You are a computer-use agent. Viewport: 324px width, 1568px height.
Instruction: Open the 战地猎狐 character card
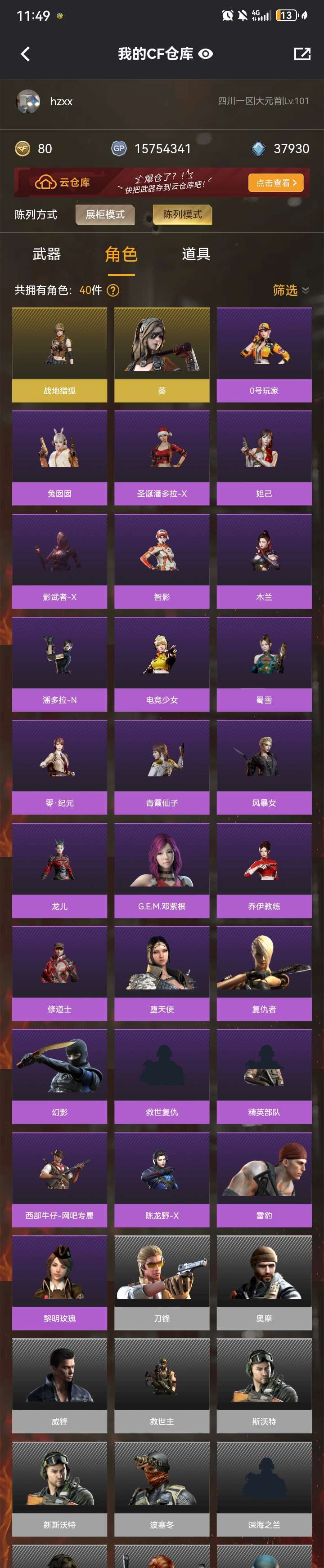click(60, 355)
